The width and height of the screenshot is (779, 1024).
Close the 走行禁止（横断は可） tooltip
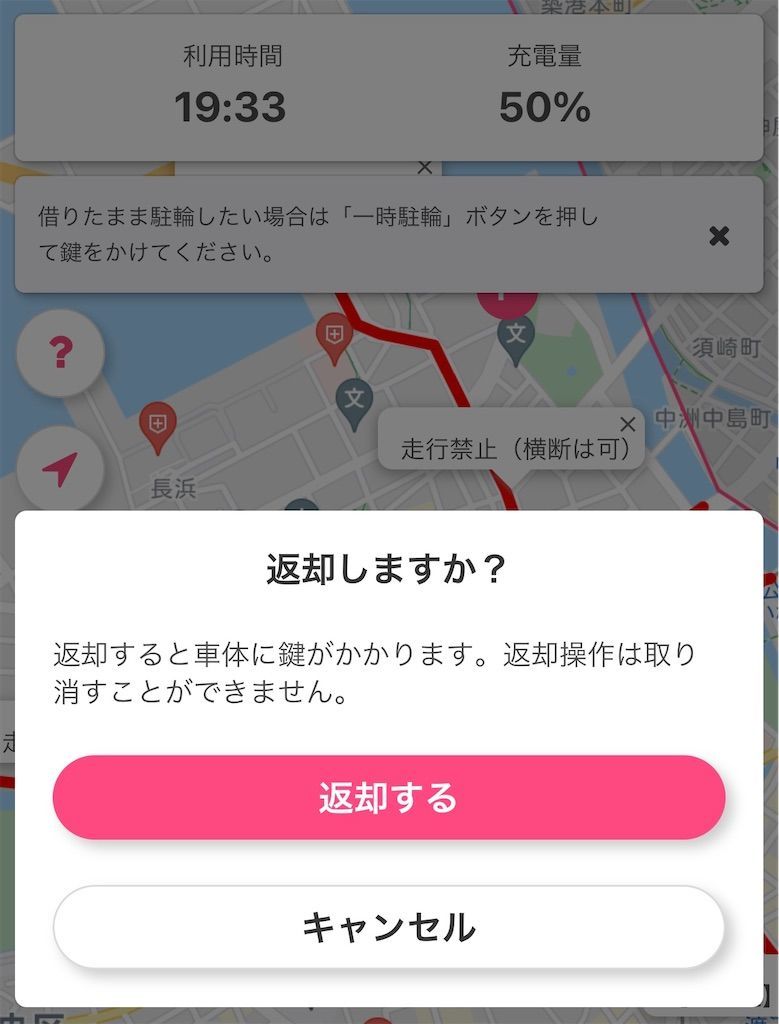[627, 424]
